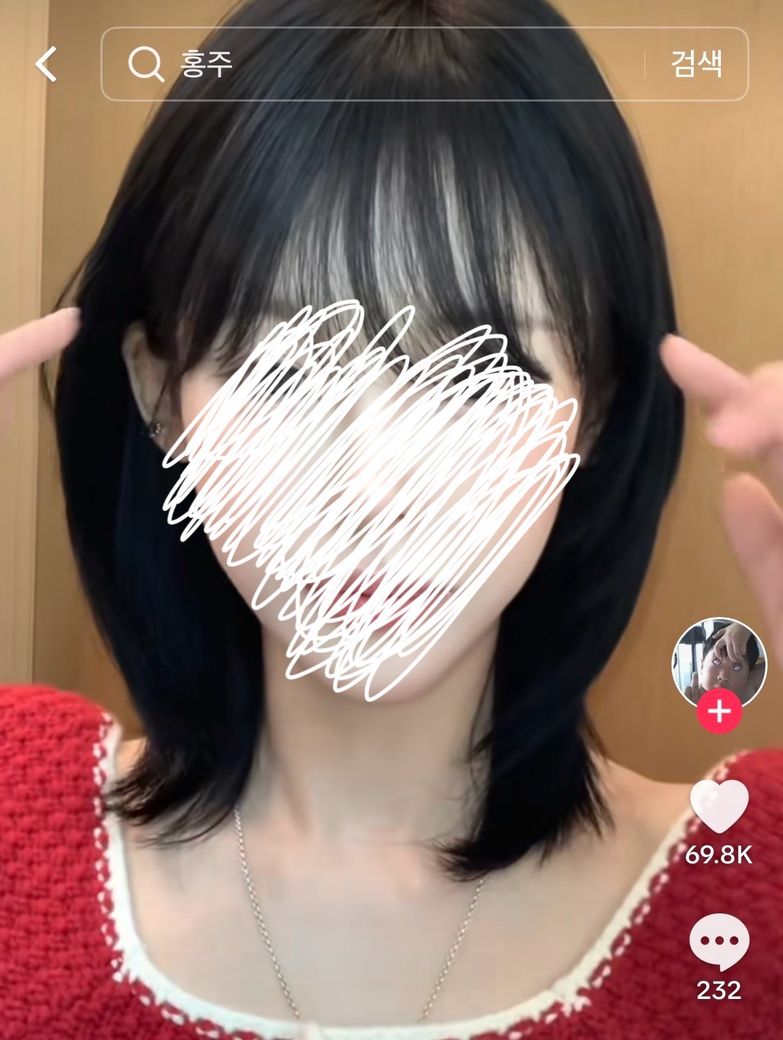Open the comments with 232 replies
Screen dimensions: 783x1040
pos(719,942)
